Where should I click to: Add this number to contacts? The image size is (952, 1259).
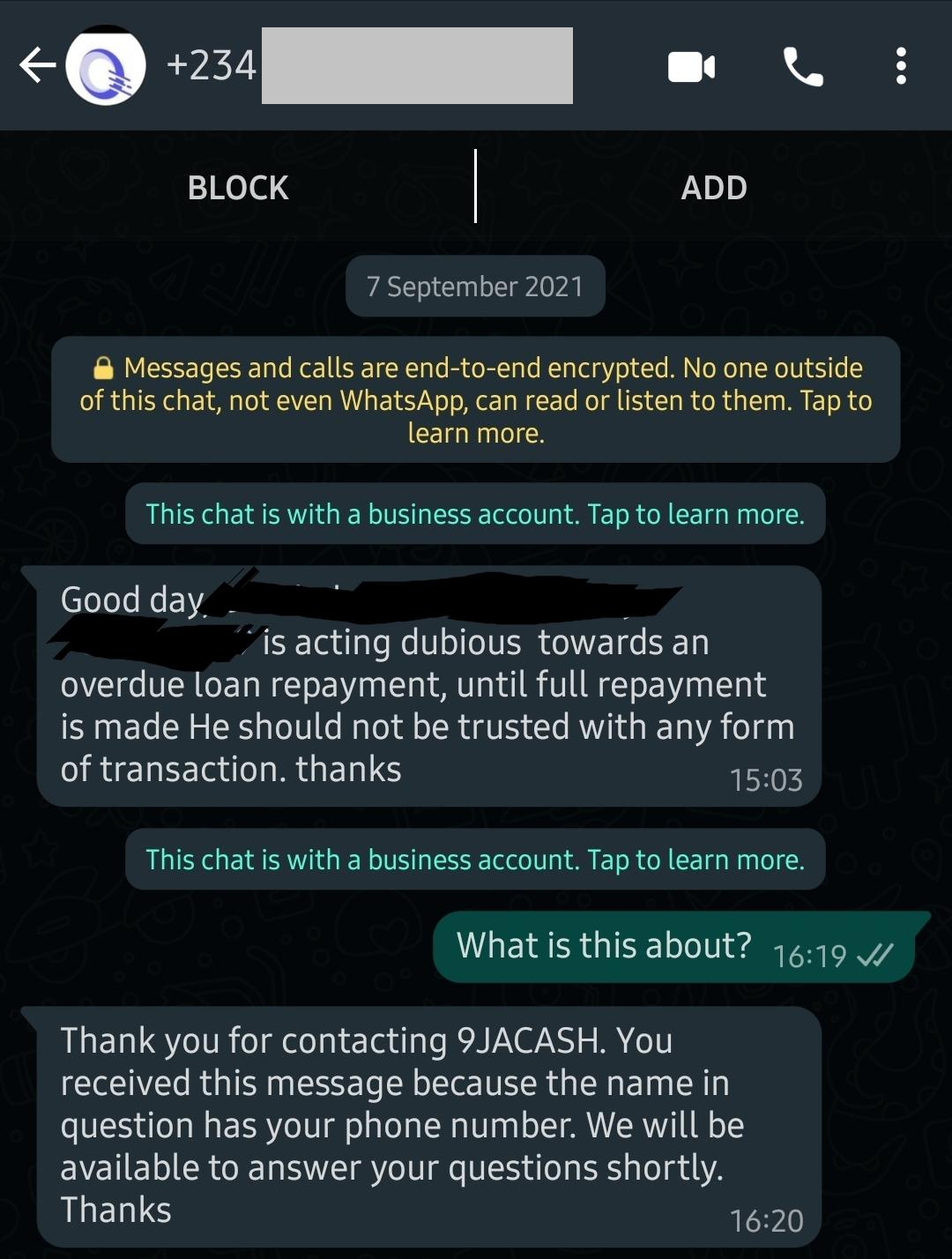(713, 188)
